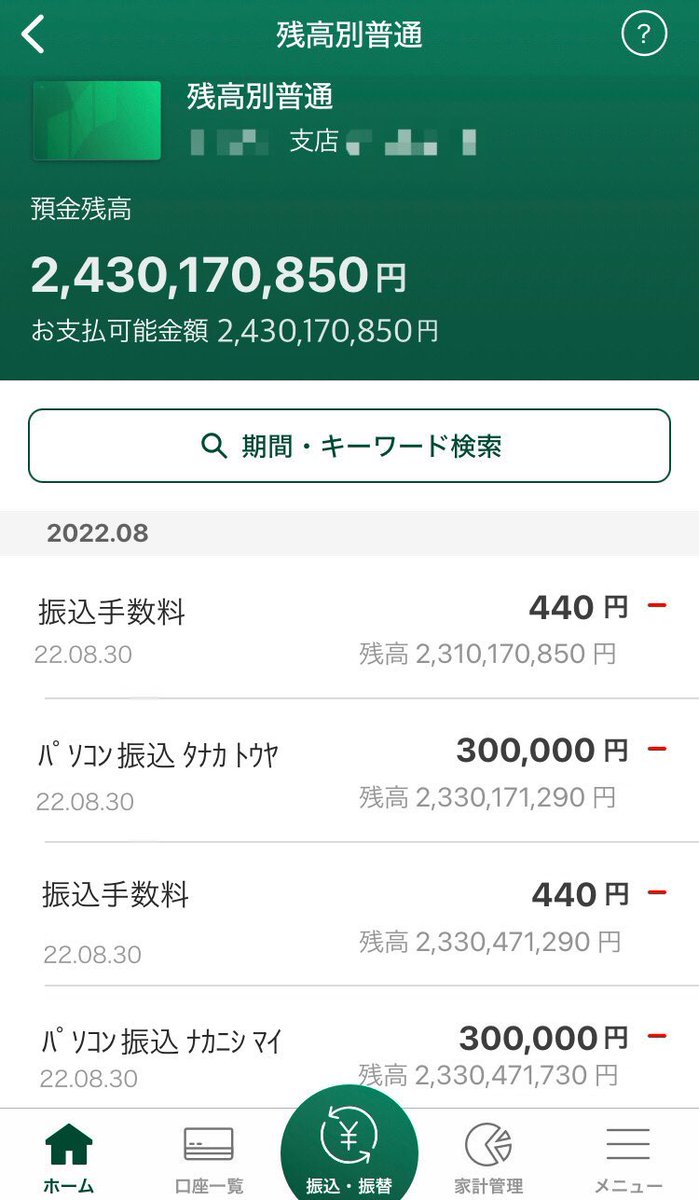
Task: Open the help question mark icon
Action: click(643, 35)
